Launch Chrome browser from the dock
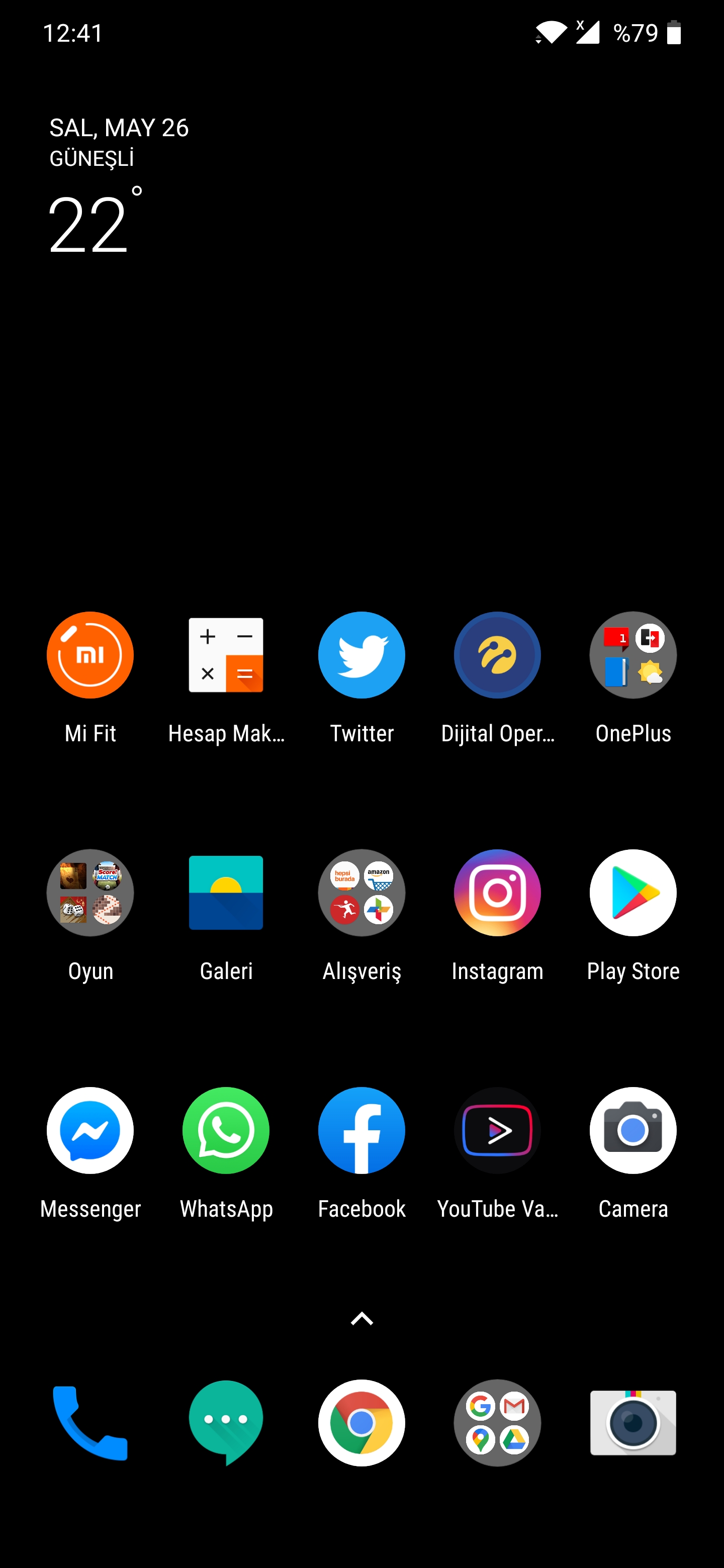This screenshot has width=724, height=1568. coord(361,1423)
